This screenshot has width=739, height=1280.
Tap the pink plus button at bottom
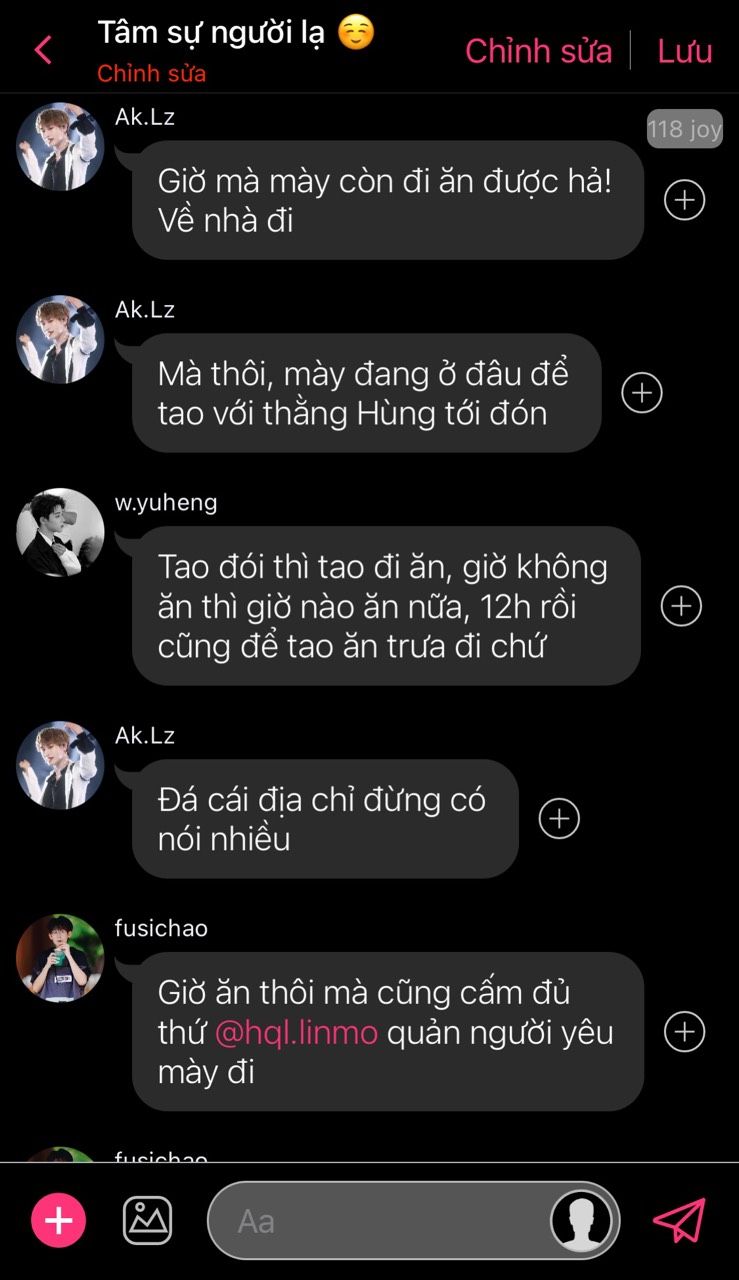click(x=59, y=1220)
